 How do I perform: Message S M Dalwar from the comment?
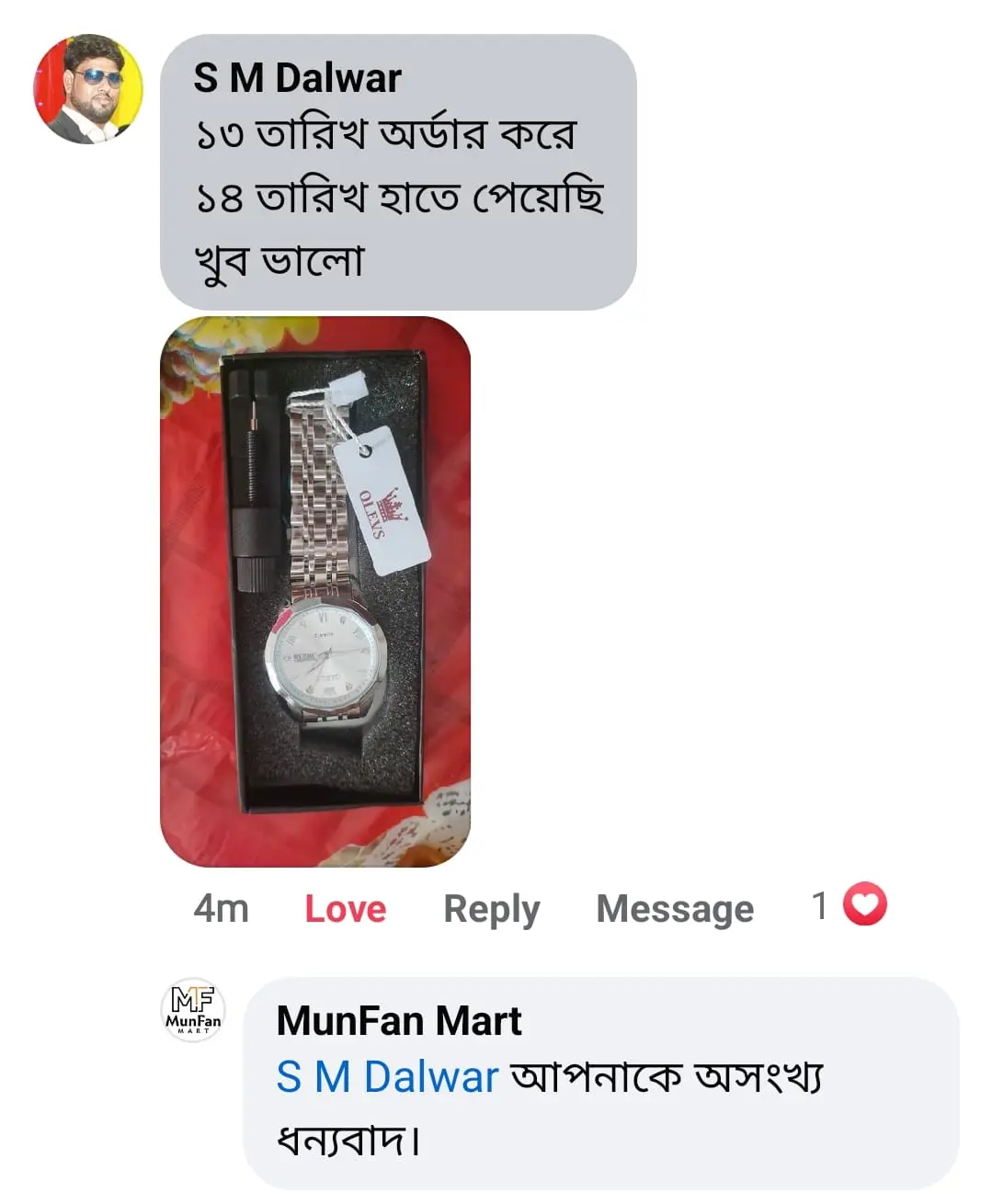click(675, 908)
